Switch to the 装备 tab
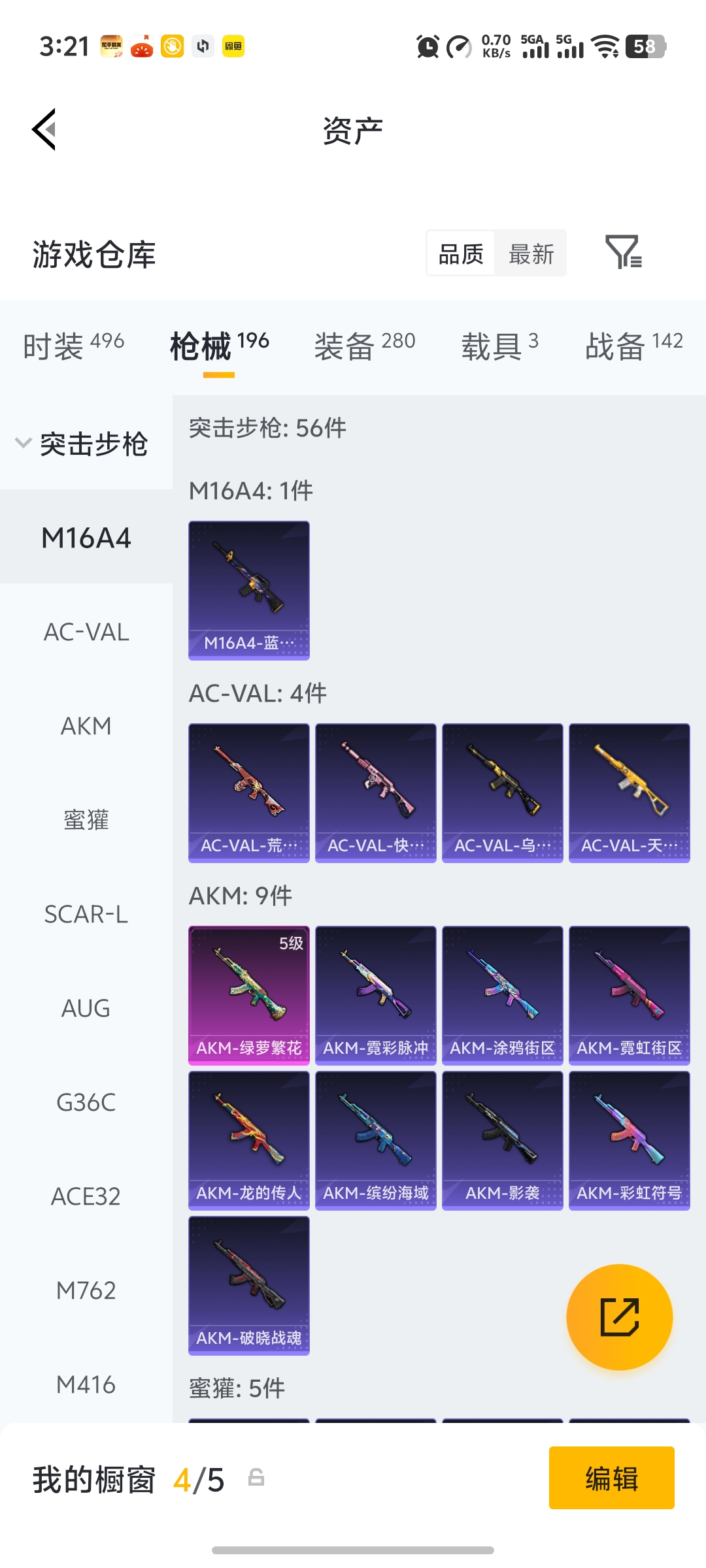This screenshot has width=706, height=1568. pos(364,345)
